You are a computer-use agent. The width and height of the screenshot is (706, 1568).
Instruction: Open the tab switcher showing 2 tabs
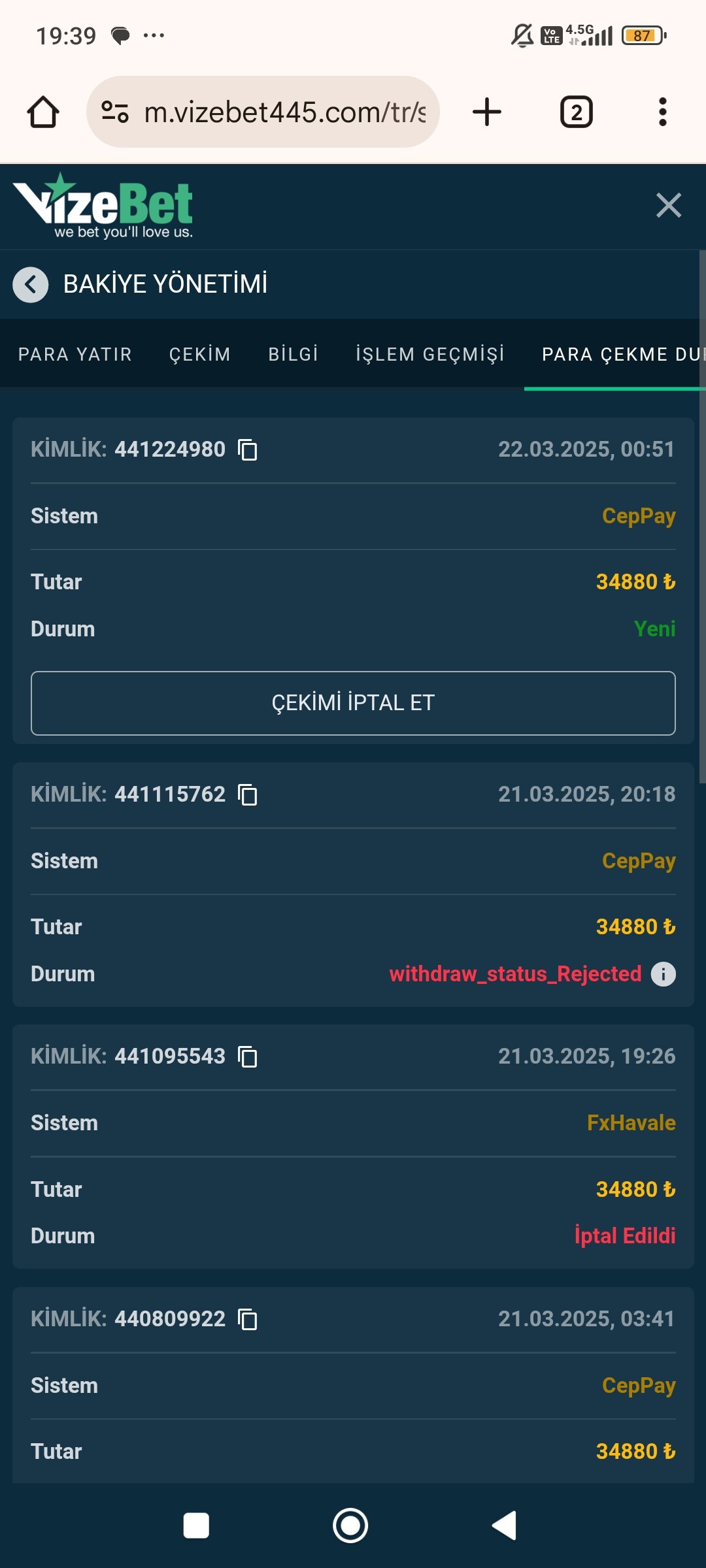point(576,112)
